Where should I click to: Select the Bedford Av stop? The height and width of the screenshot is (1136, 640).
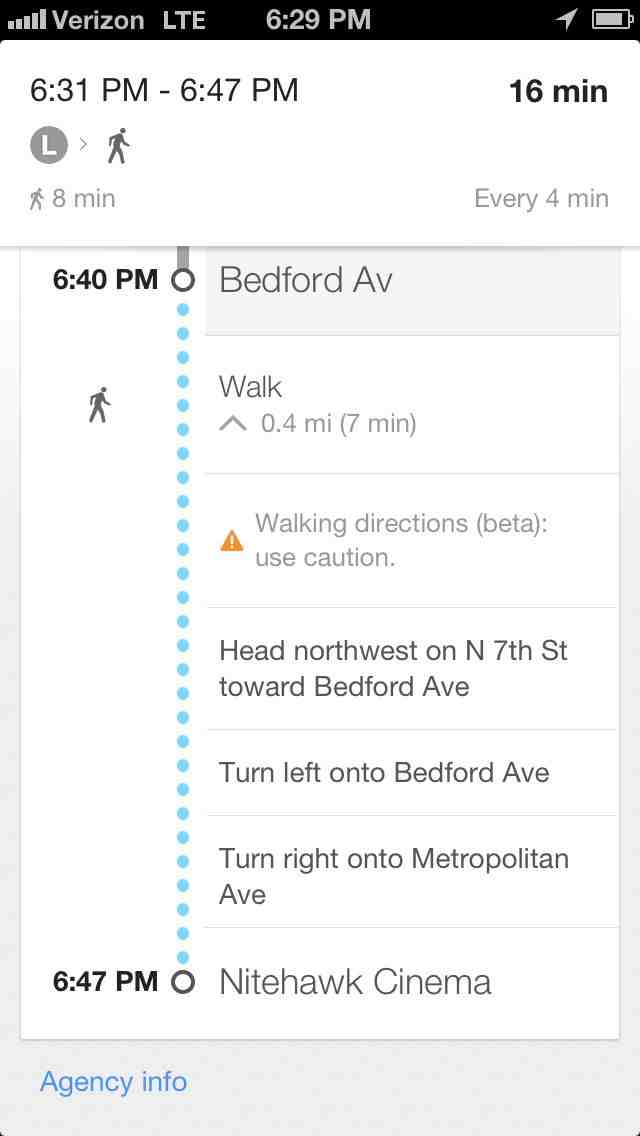click(410, 282)
